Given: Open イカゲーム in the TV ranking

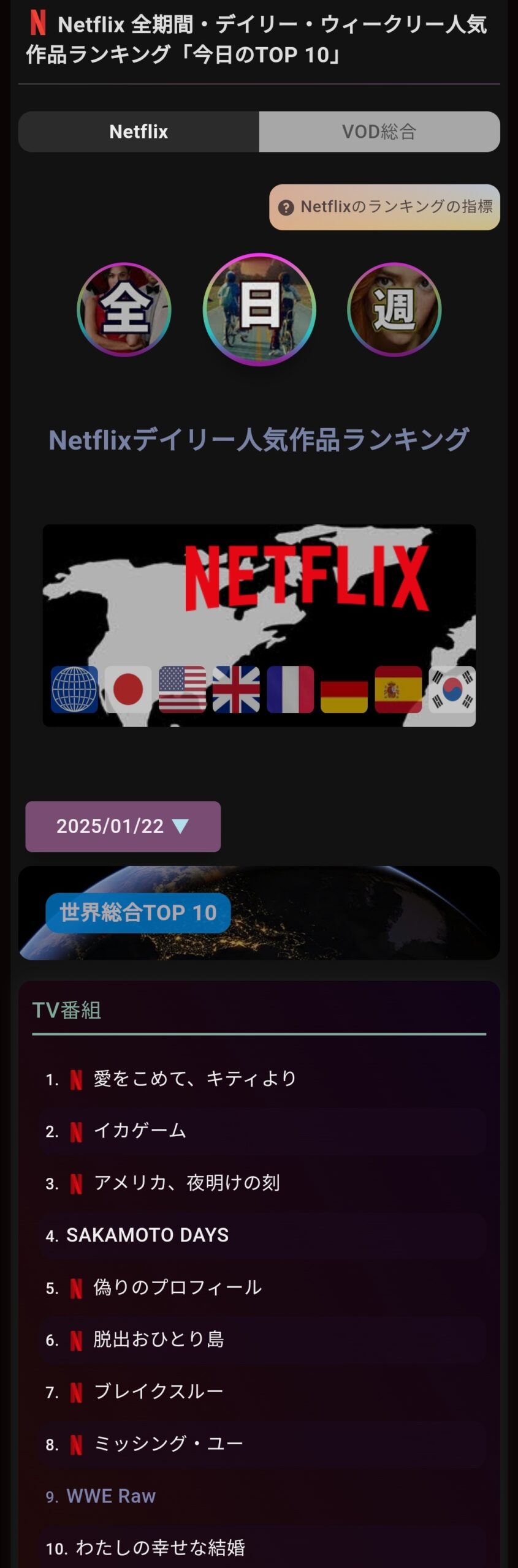Looking at the screenshot, I should 140,1131.
